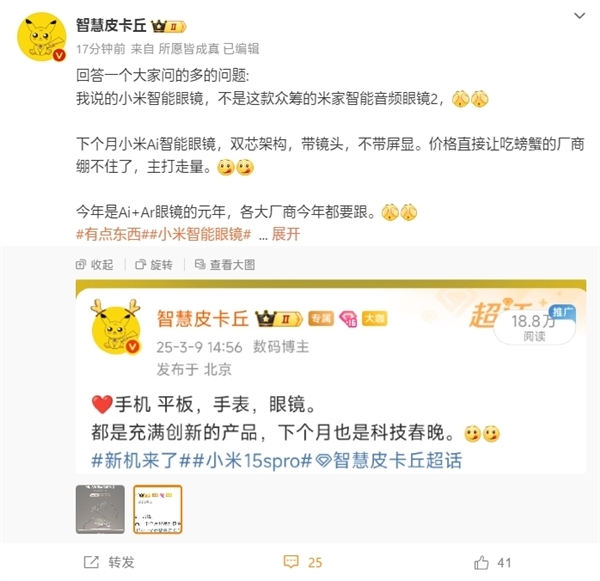Select the second image thumbnail
The image size is (600, 581).
click(x=158, y=509)
